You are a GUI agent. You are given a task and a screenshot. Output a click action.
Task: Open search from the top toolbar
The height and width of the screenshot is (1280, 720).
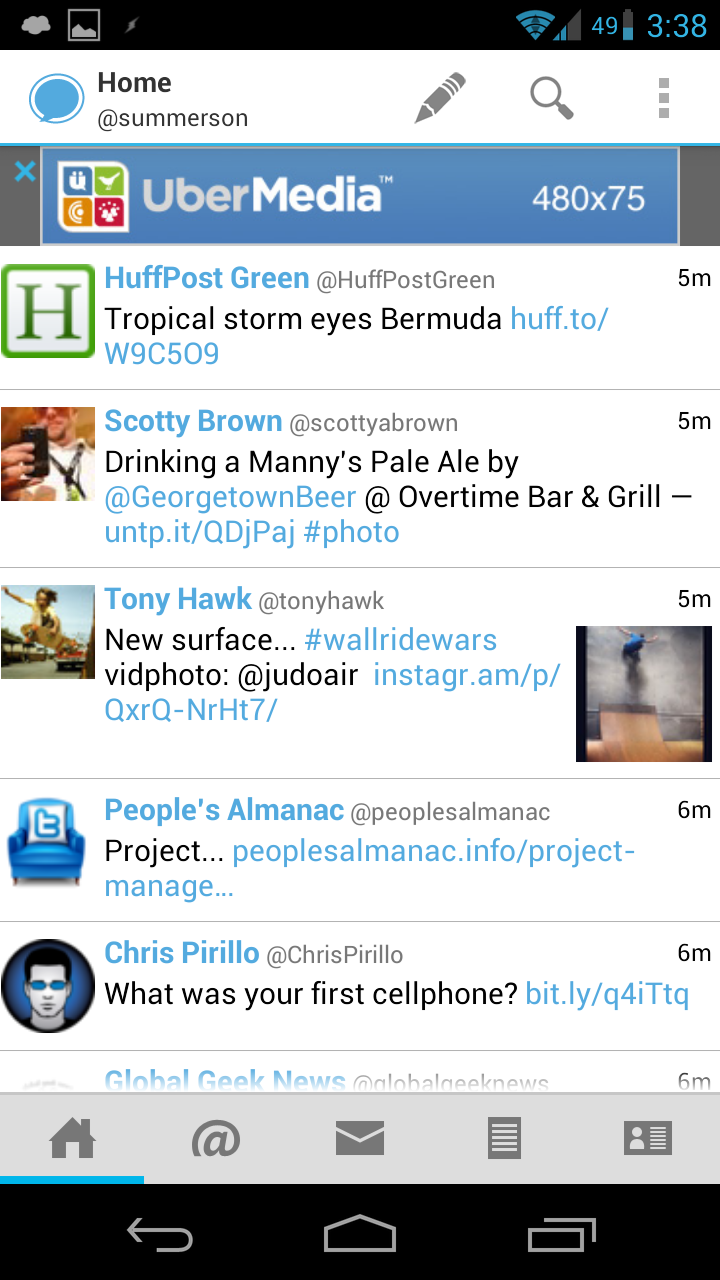pos(551,97)
